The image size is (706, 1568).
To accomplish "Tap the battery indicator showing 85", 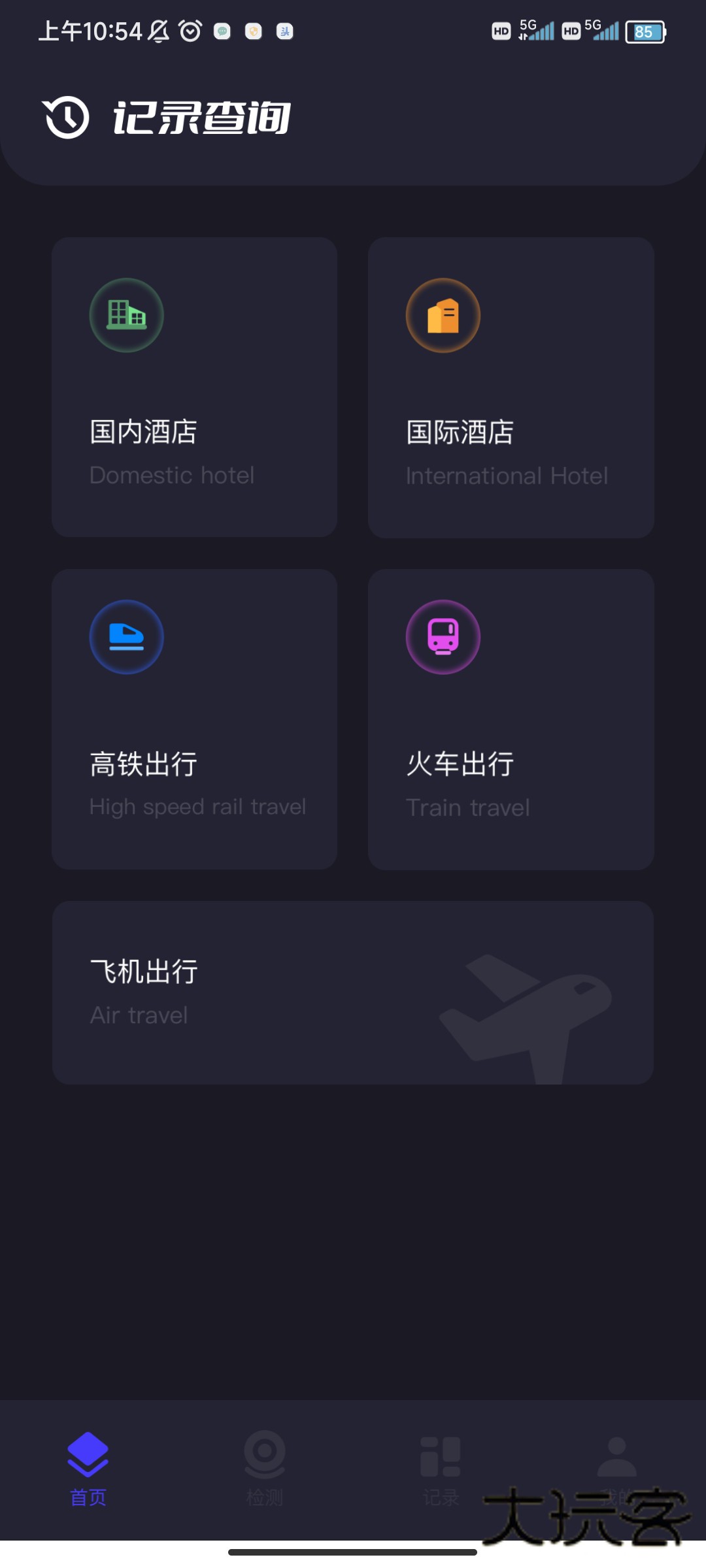I will [x=646, y=31].
